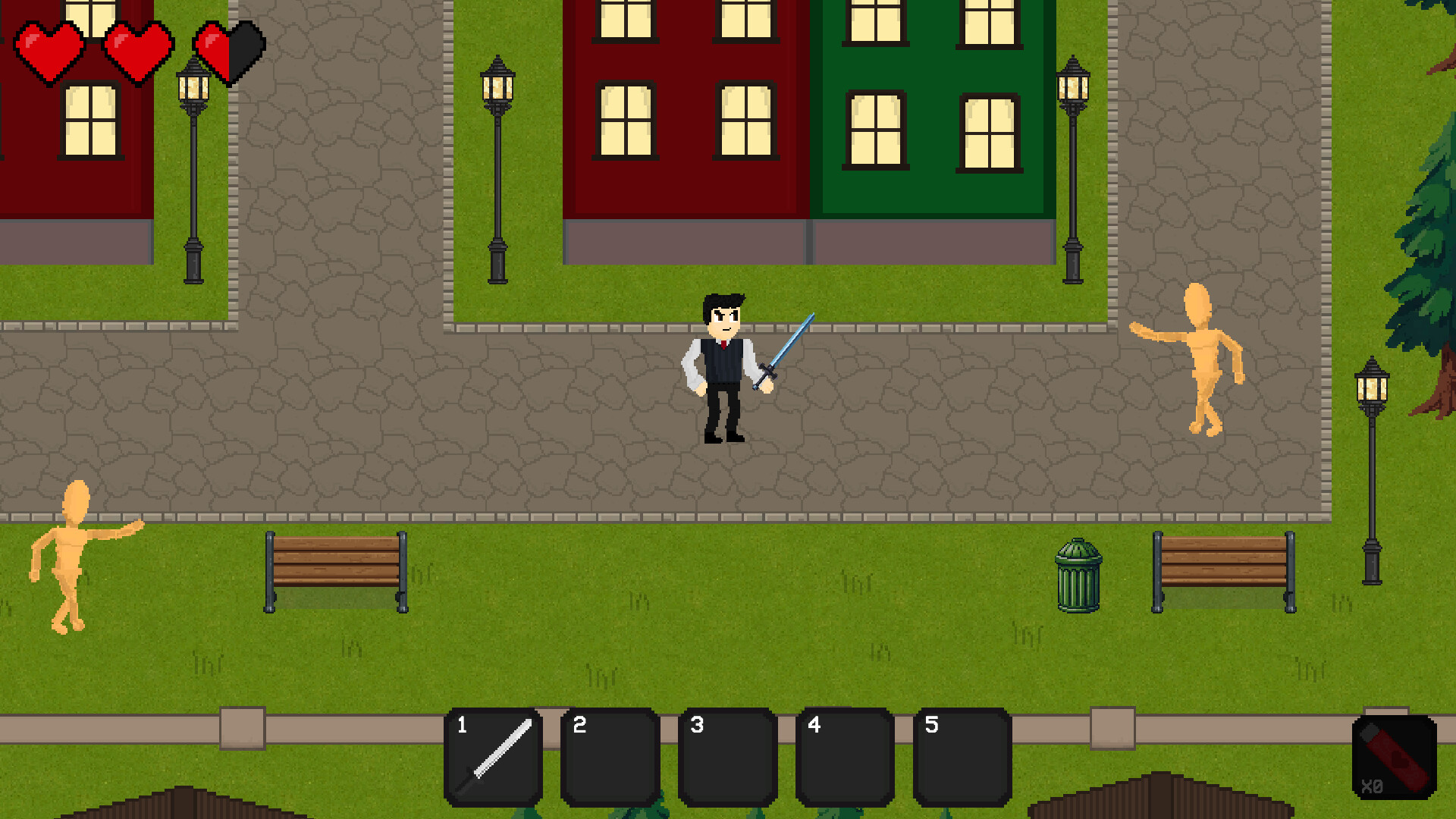Select empty hotbar slot 2
1456x819 pixels.
pyautogui.click(x=610, y=757)
